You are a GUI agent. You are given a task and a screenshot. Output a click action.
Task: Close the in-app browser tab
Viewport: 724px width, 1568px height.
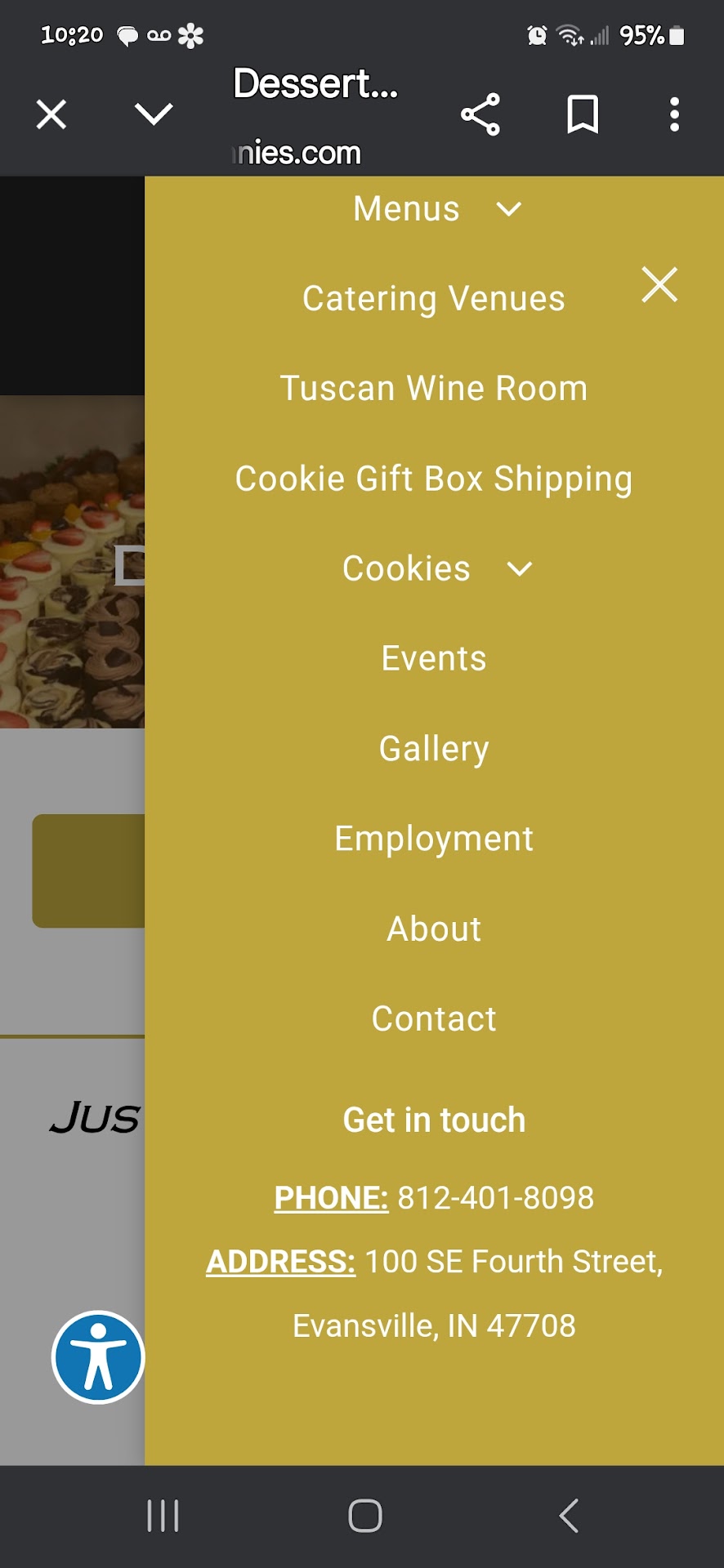(x=51, y=114)
